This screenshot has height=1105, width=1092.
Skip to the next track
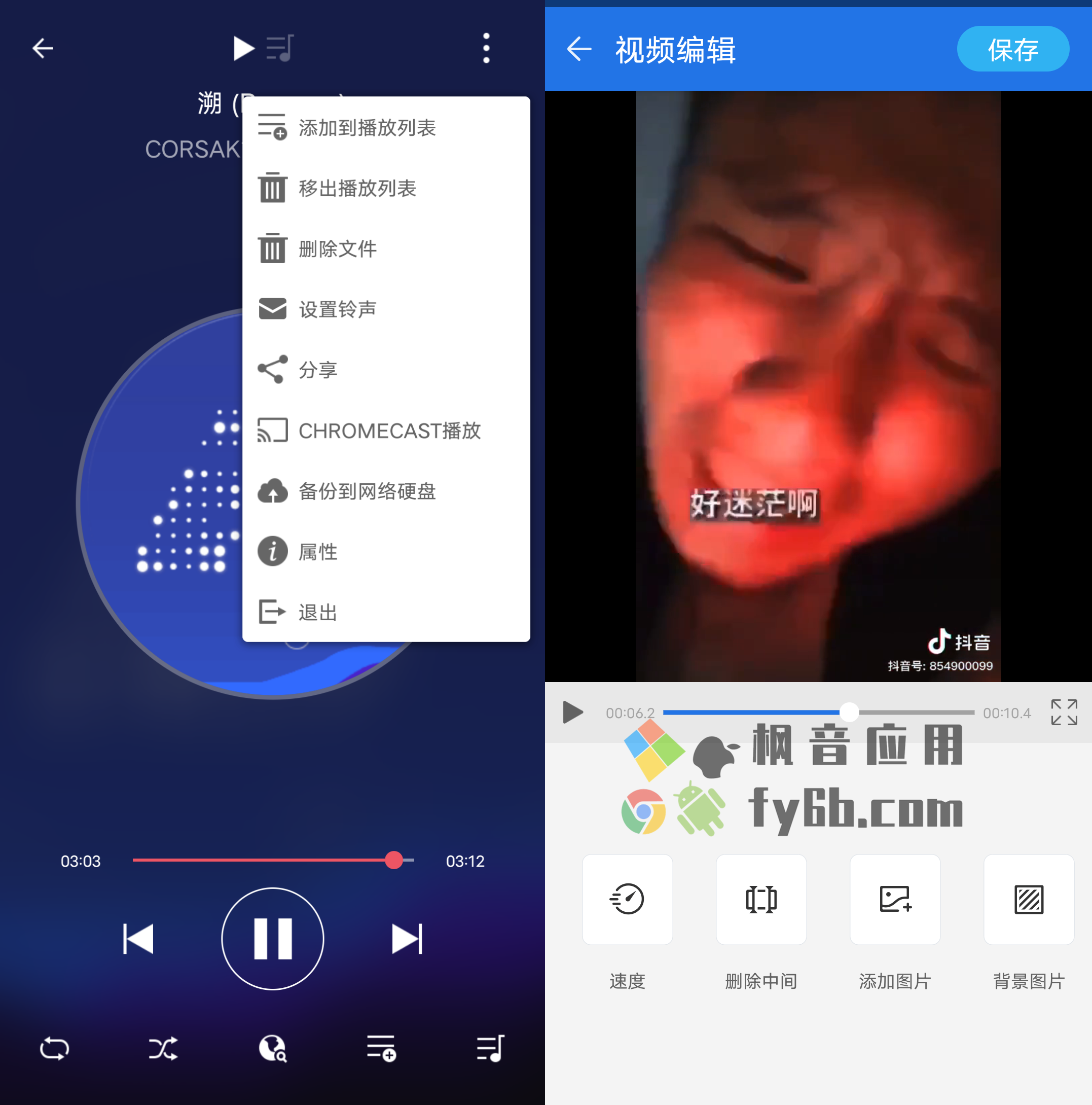pos(407,939)
